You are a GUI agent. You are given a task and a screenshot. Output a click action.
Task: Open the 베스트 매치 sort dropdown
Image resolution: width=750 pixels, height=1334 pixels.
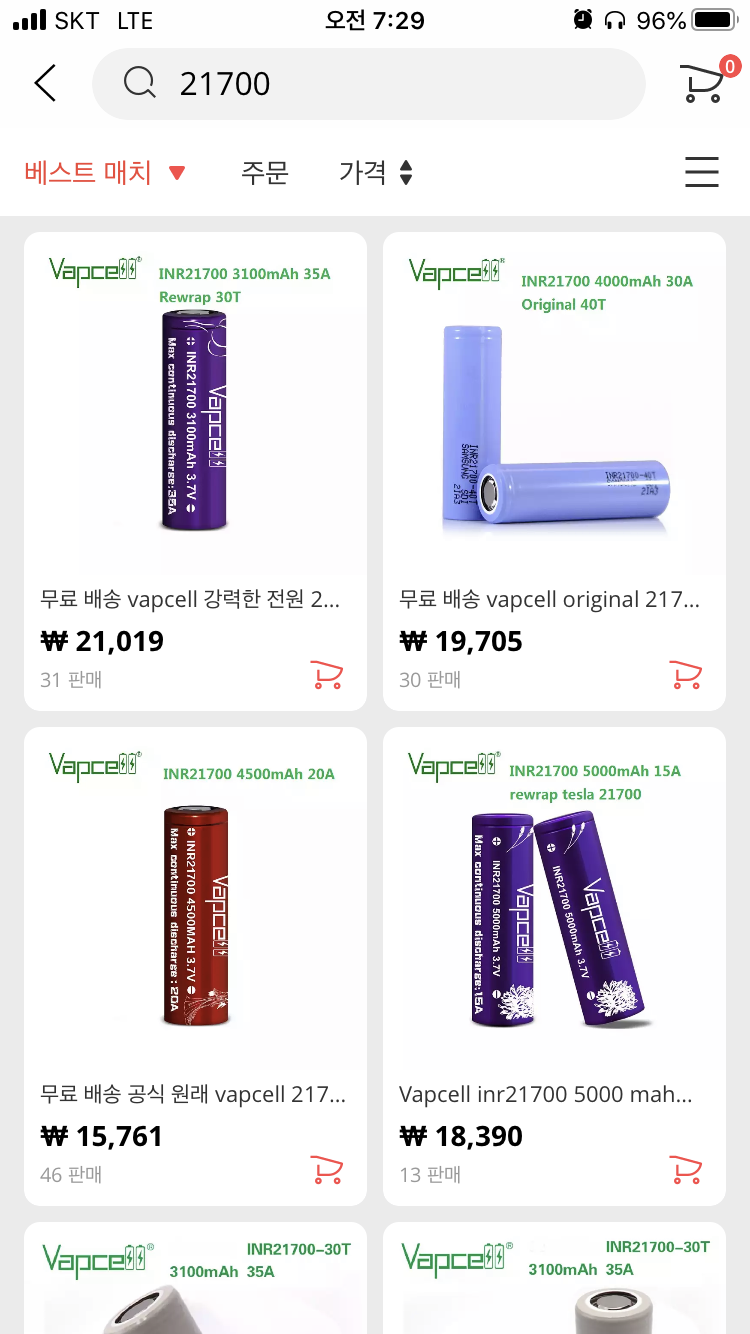[x=105, y=173]
